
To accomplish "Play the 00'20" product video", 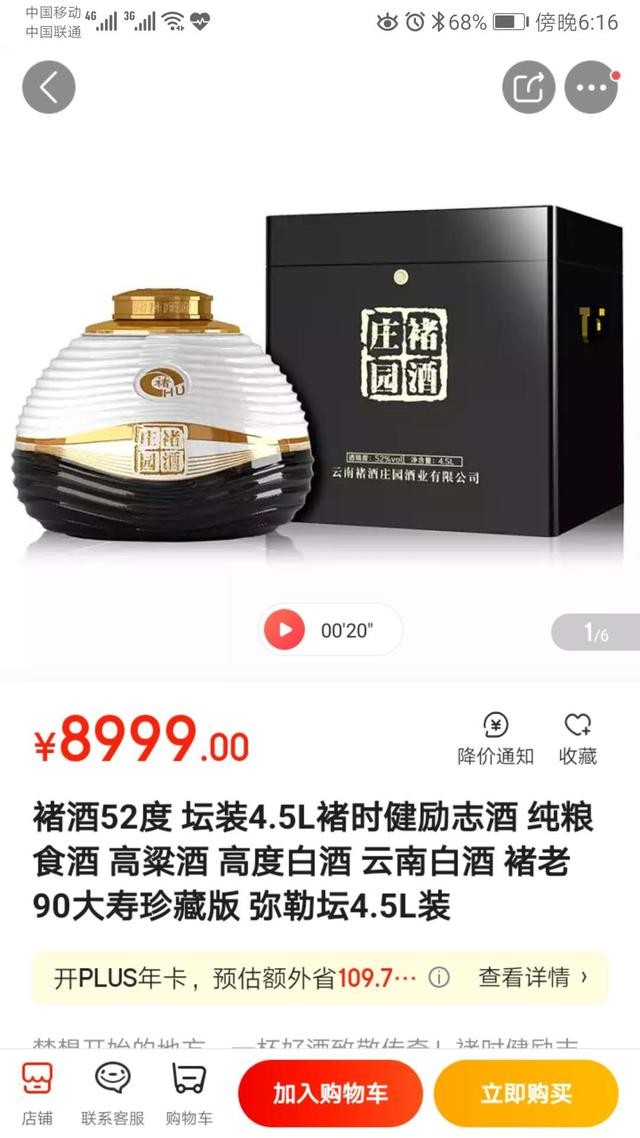I will [285, 630].
